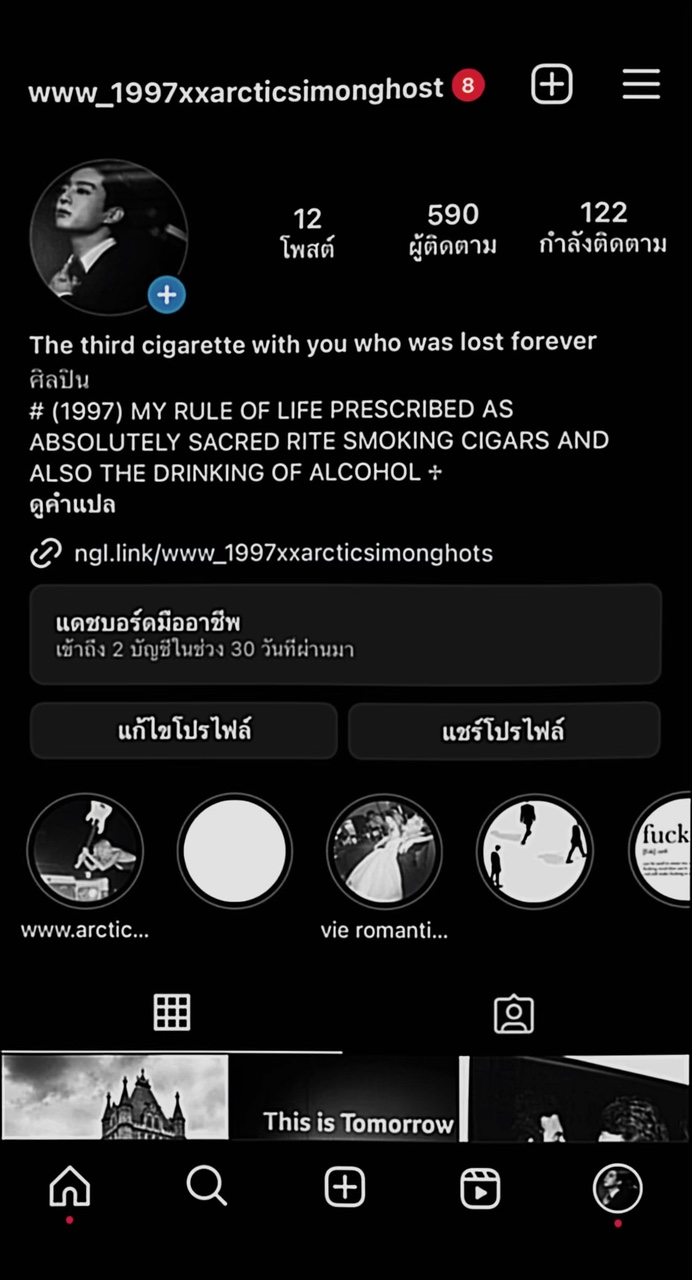
Task: Switch to the posts grid tab
Action: click(x=172, y=1013)
